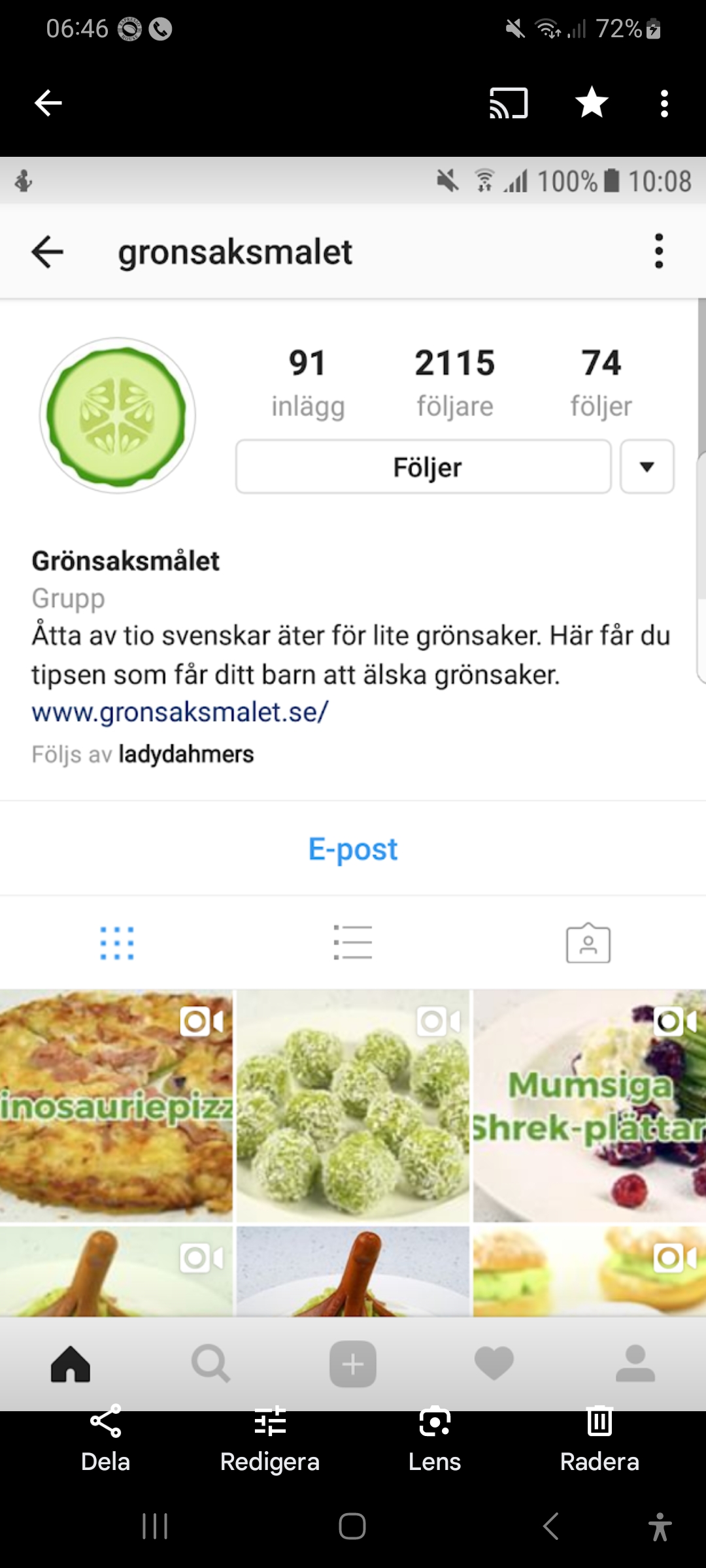The height and width of the screenshot is (1568, 706).
Task: Go back from the photo viewer
Action: [48, 103]
